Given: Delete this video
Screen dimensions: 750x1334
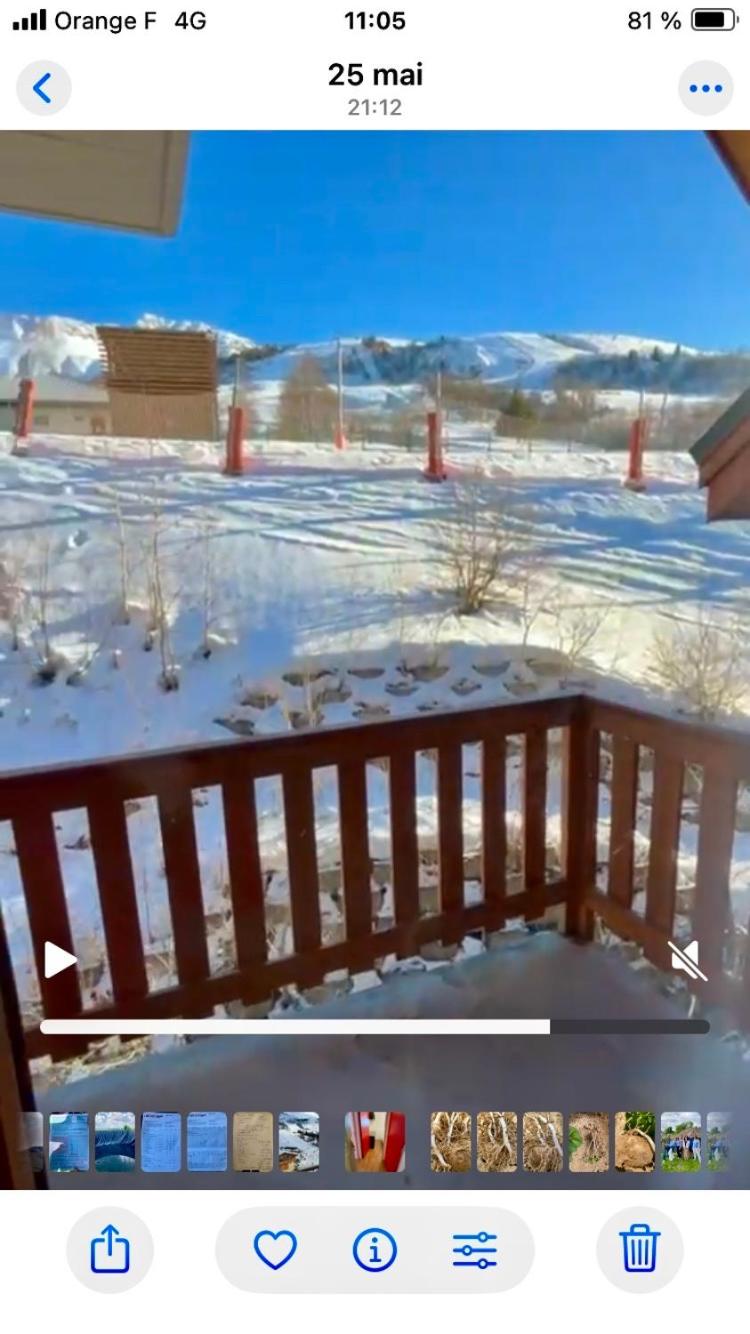Looking at the screenshot, I should (x=639, y=1250).
